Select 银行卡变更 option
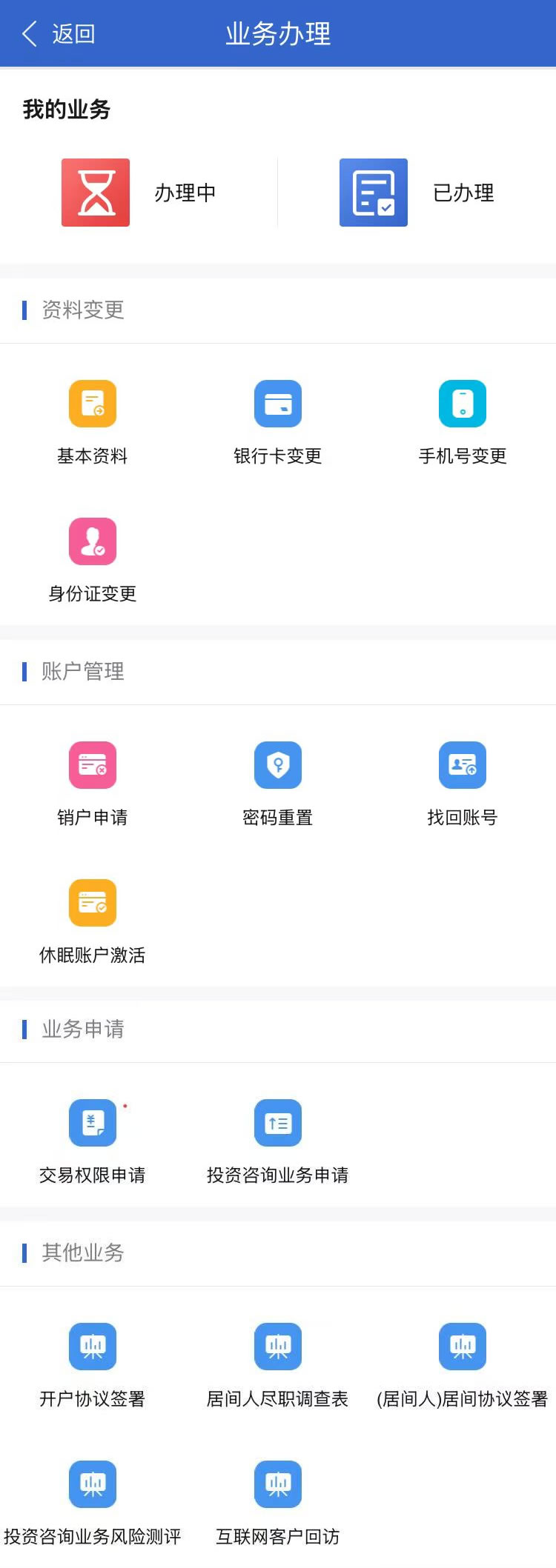This screenshot has width=556, height=1568. tap(278, 404)
